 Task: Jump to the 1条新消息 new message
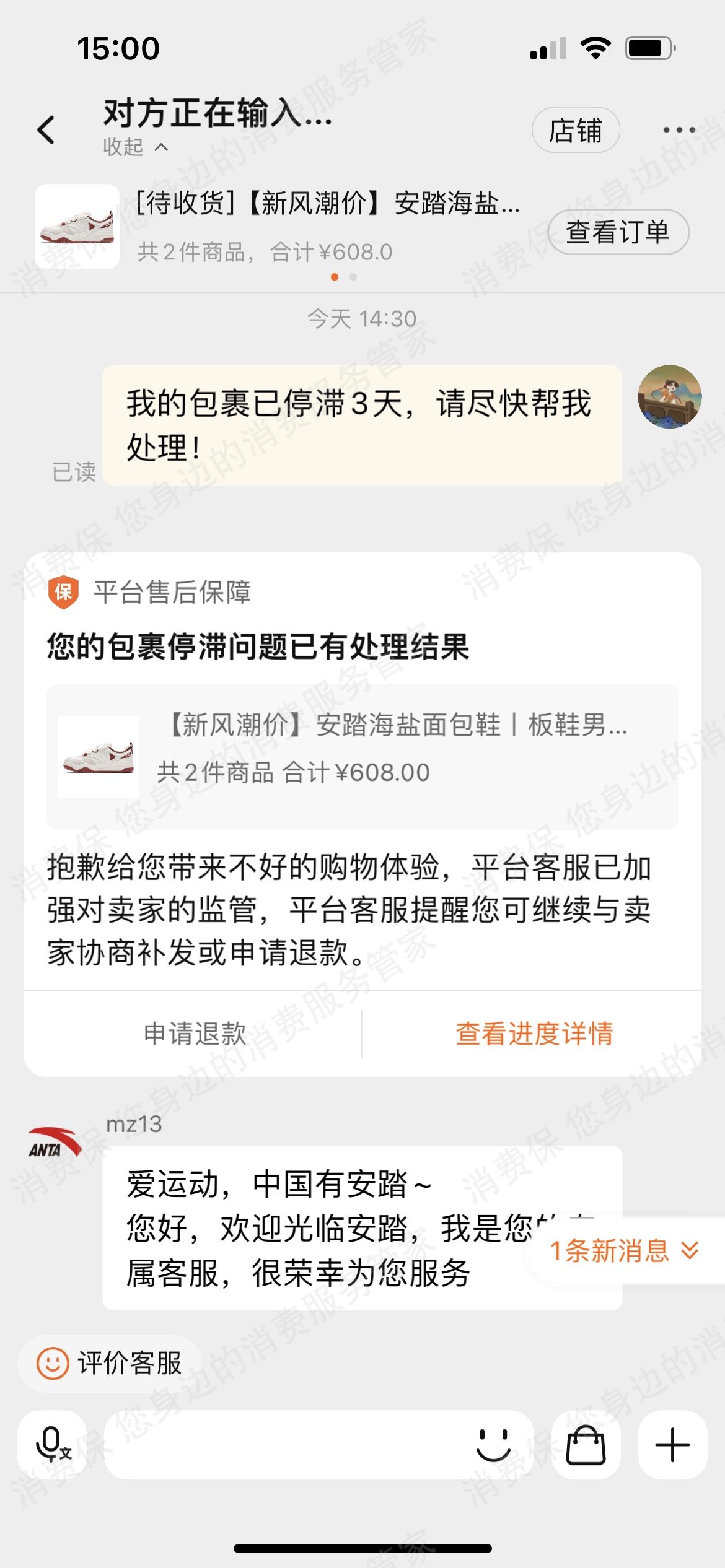pyautogui.click(x=623, y=1250)
